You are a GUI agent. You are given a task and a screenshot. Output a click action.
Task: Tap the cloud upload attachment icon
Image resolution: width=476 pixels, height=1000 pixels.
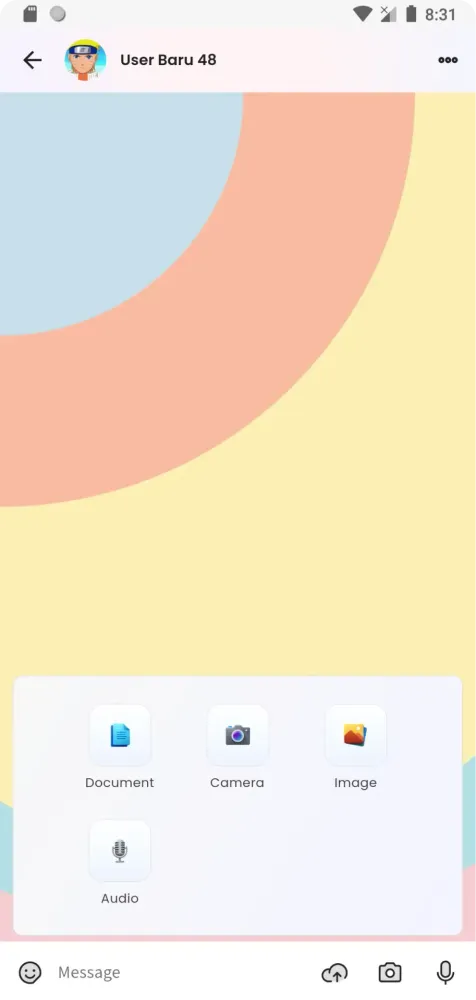pyautogui.click(x=334, y=973)
